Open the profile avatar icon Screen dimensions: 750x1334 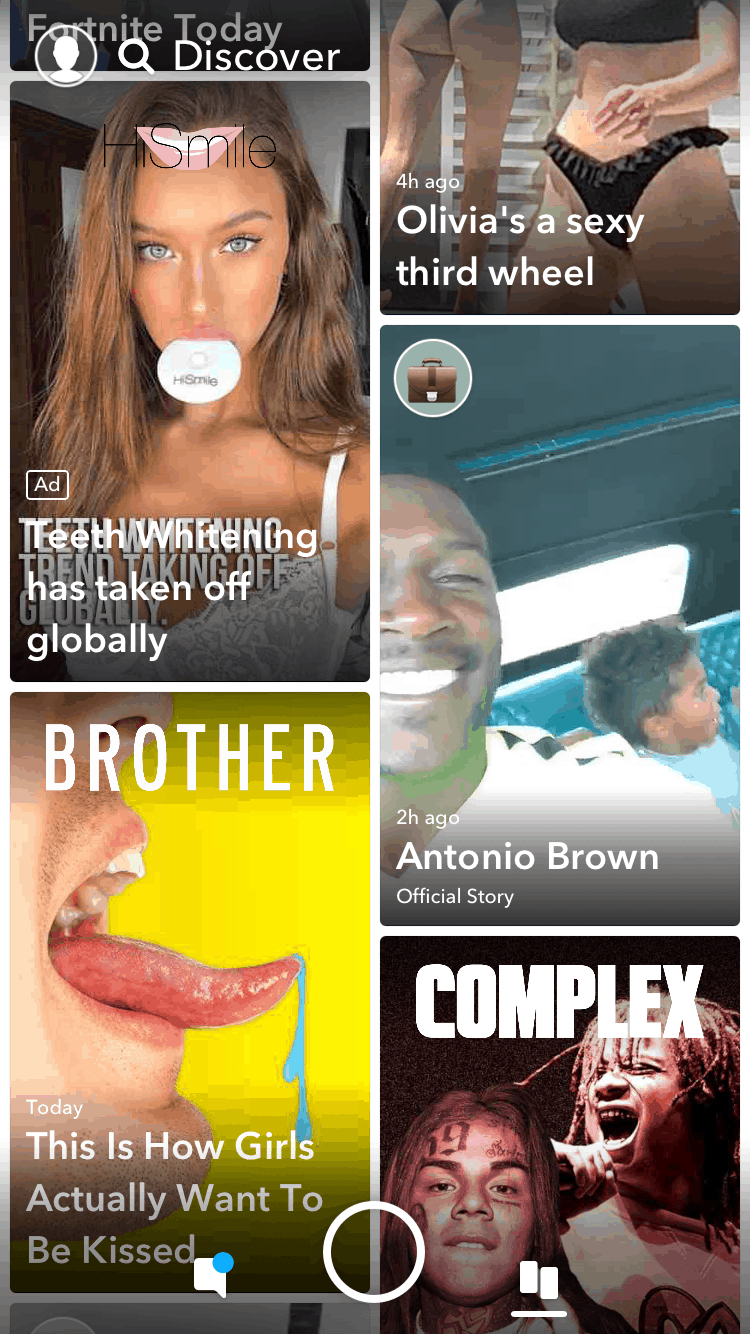65,55
